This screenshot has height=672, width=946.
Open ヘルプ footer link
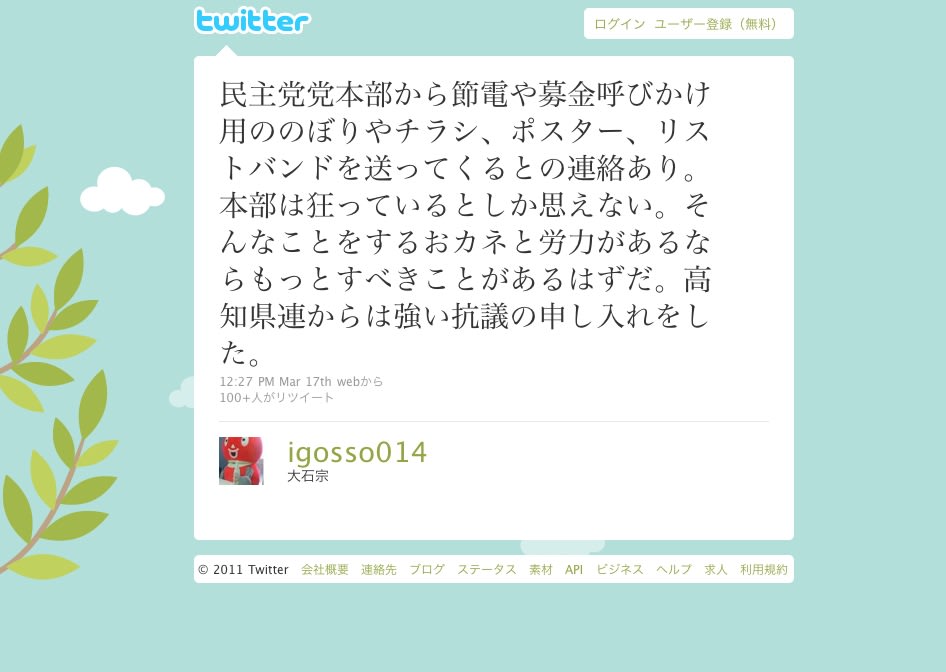(x=674, y=570)
